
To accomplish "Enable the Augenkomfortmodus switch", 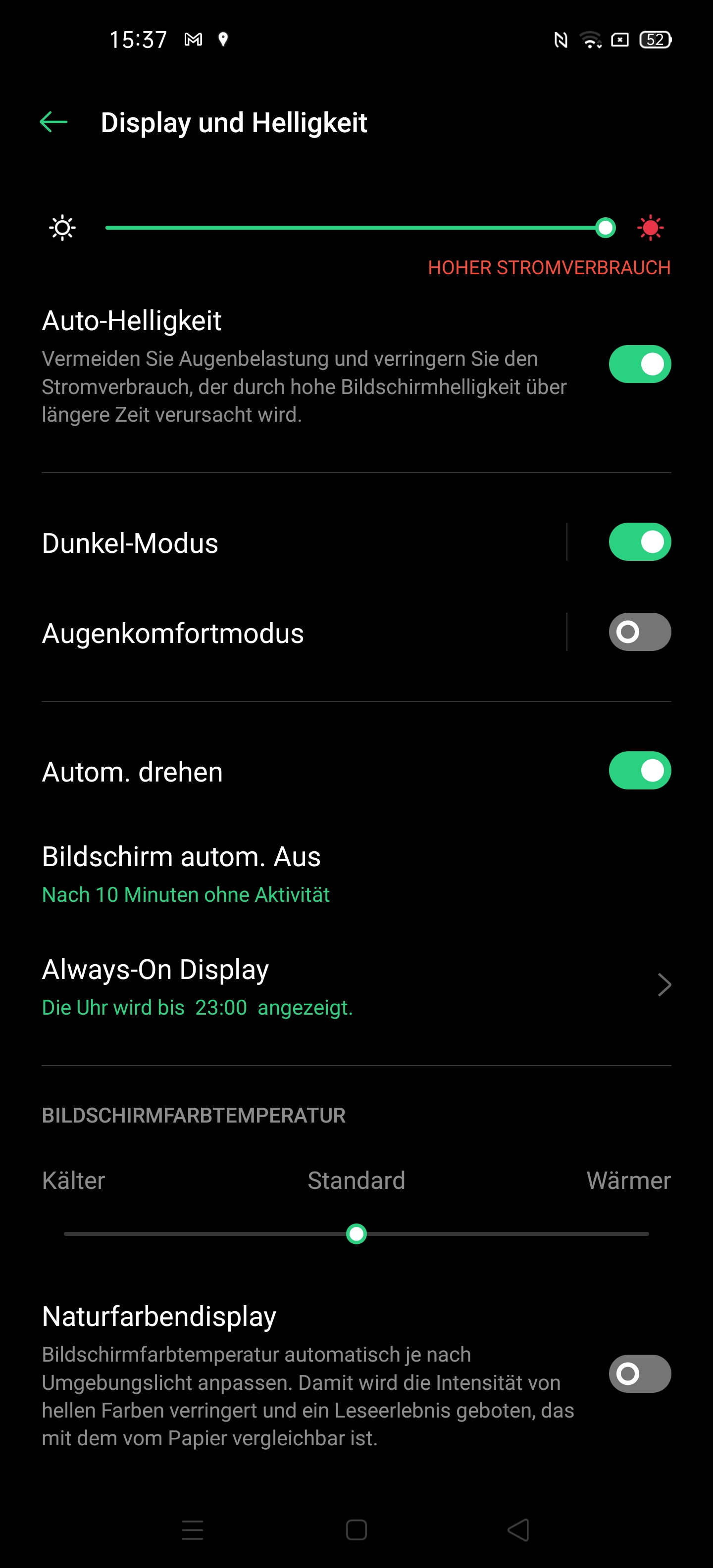I will click(x=639, y=632).
